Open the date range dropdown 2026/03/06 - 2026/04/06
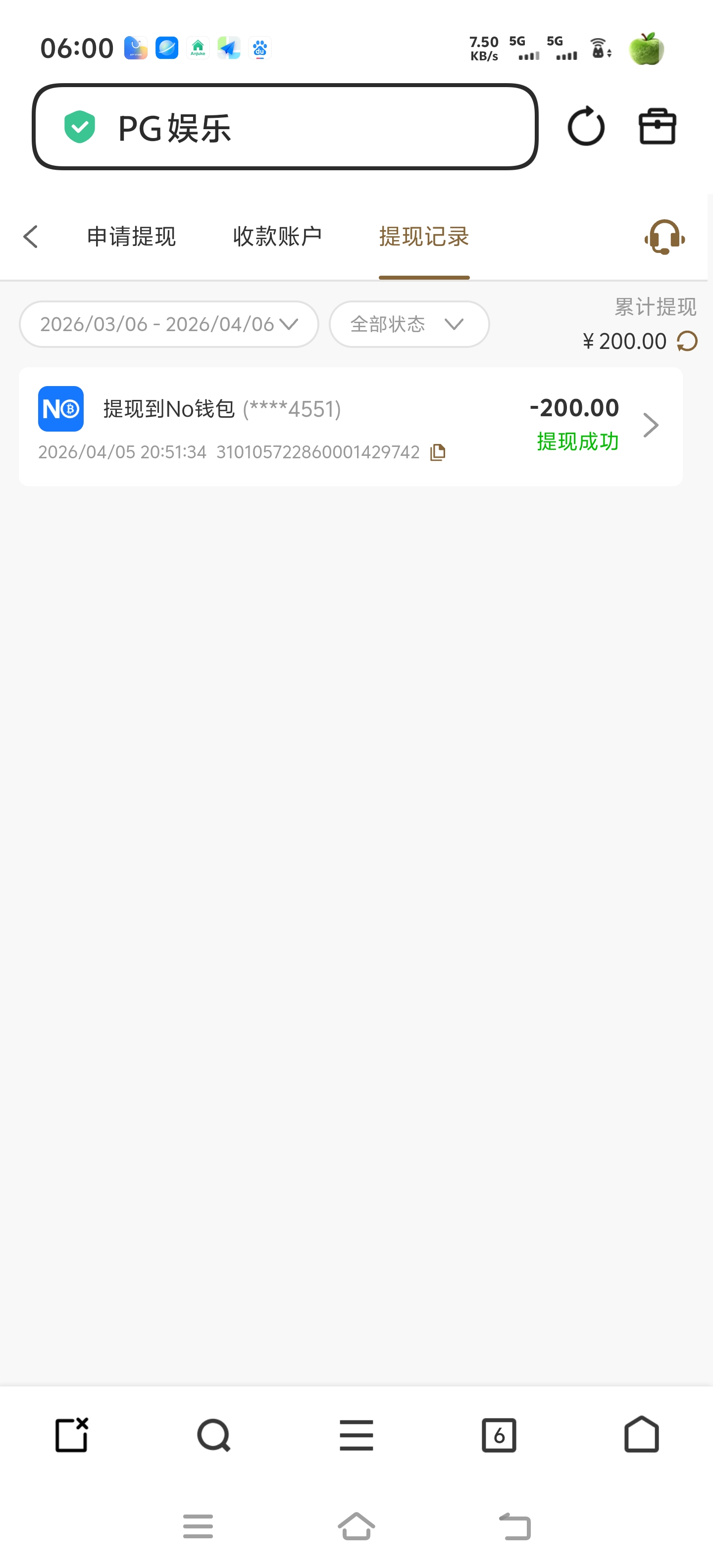The image size is (713, 1568). 169,324
